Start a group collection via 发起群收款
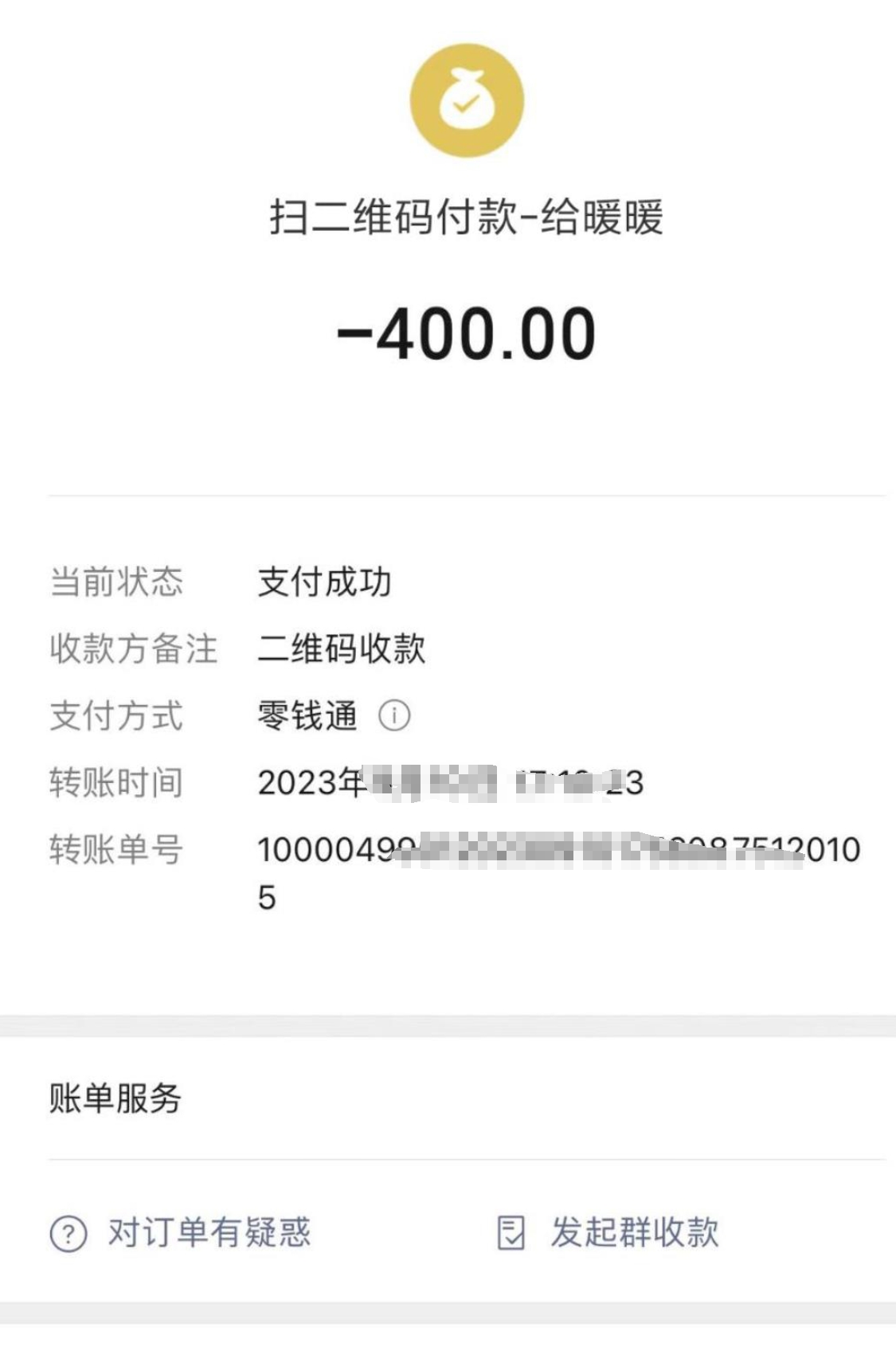The image size is (896, 1355). pos(633,1234)
